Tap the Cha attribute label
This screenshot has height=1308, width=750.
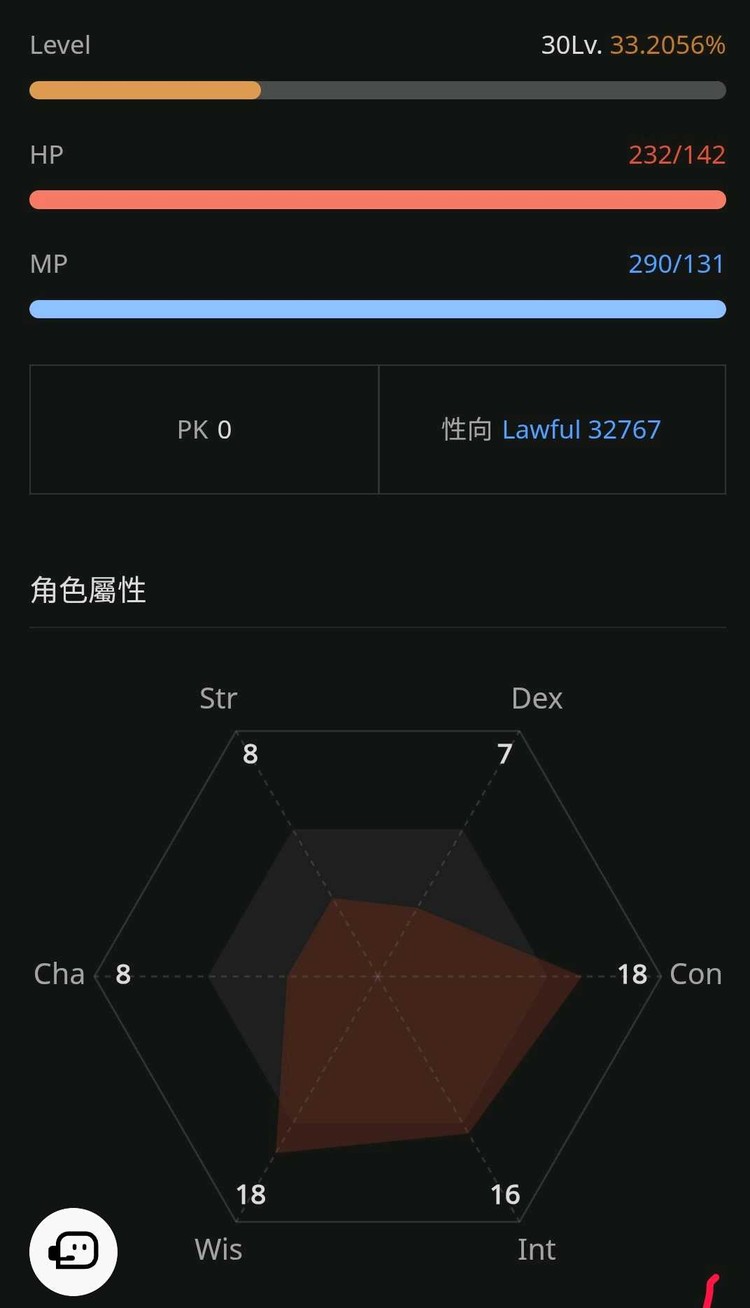coord(58,974)
